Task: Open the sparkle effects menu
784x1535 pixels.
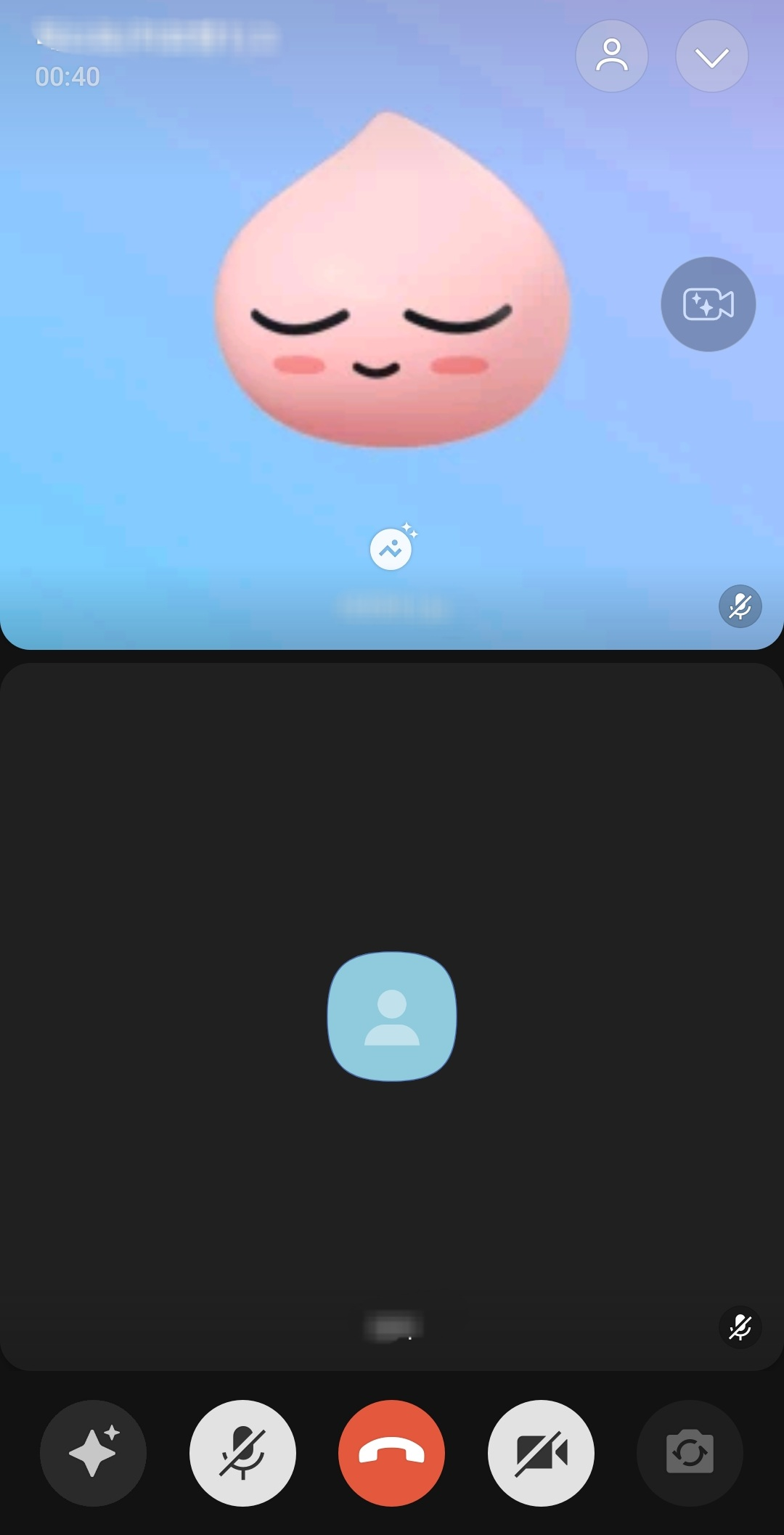Action: [93, 1453]
